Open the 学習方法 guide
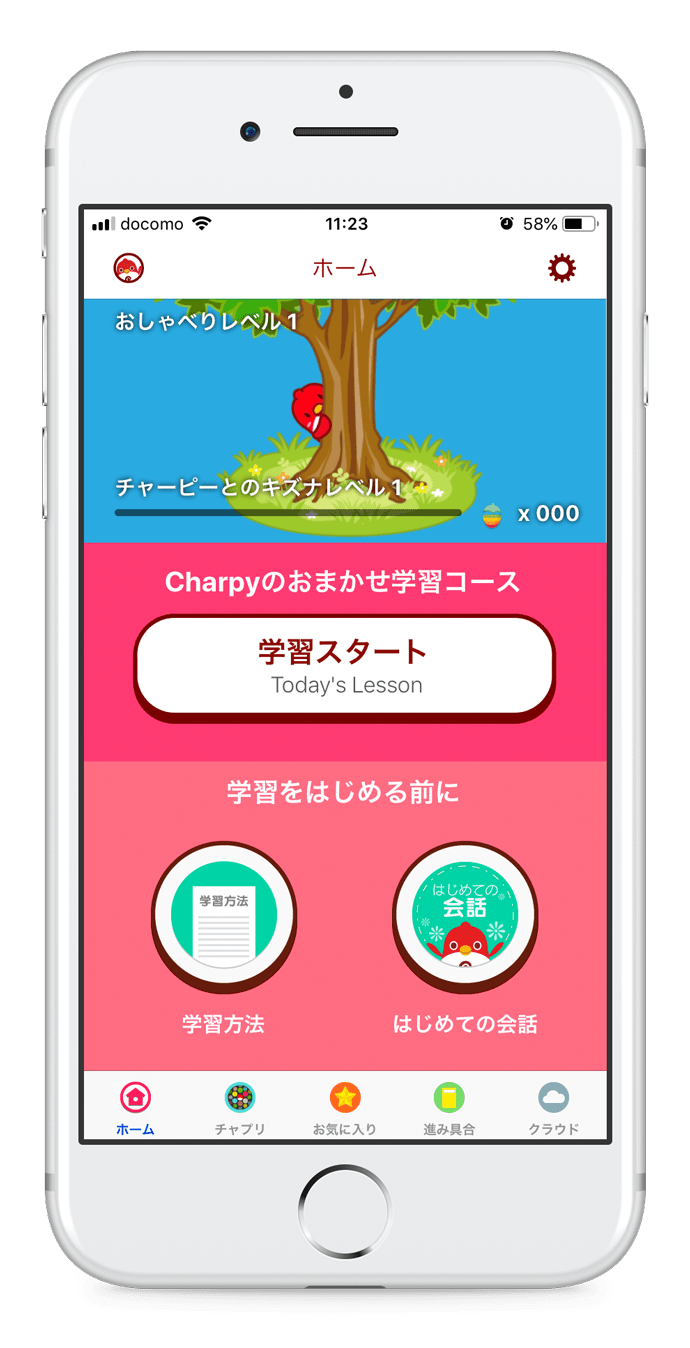The width and height of the screenshot is (690, 1348). pos(223,912)
